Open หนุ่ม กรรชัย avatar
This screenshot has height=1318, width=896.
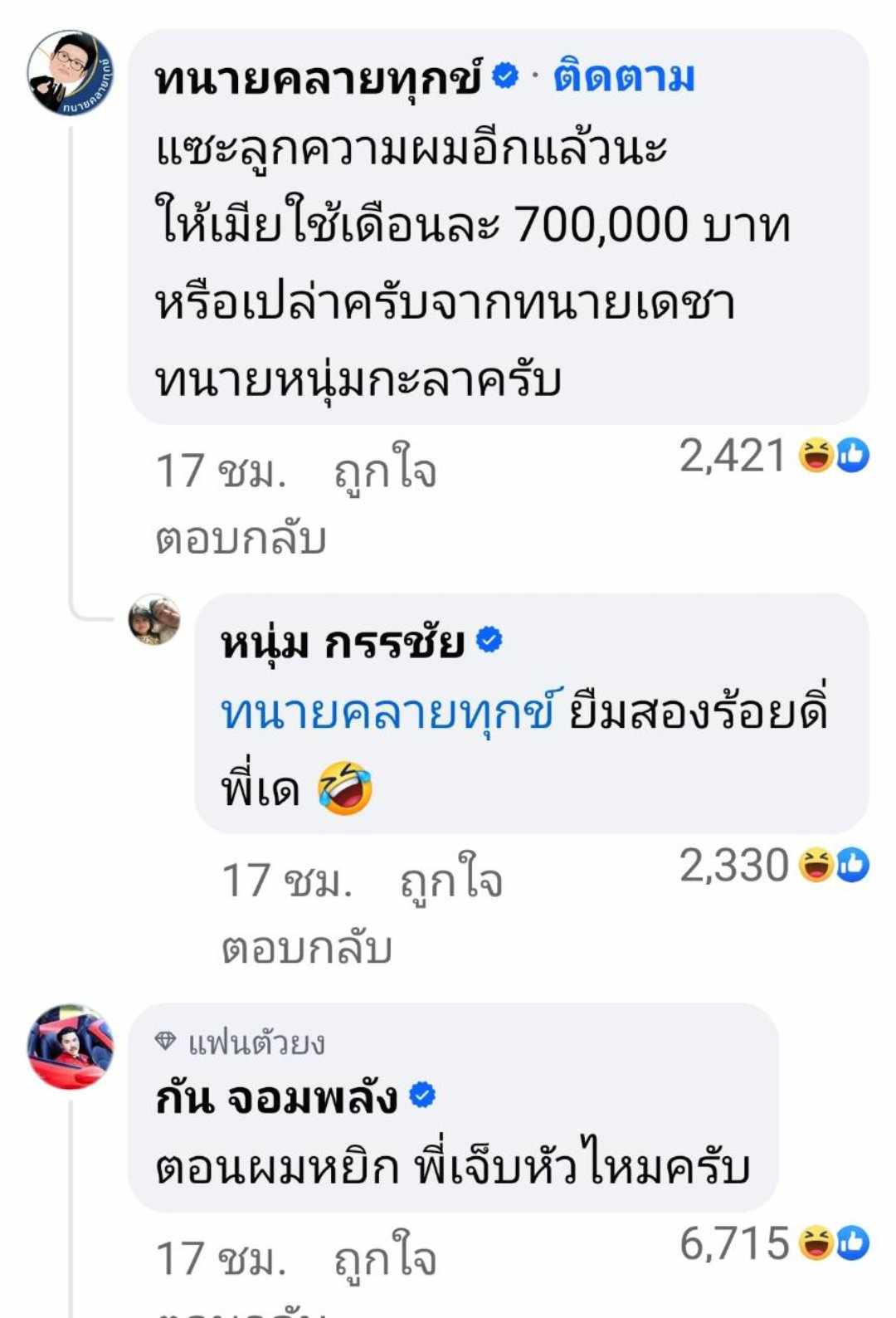coord(154,619)
